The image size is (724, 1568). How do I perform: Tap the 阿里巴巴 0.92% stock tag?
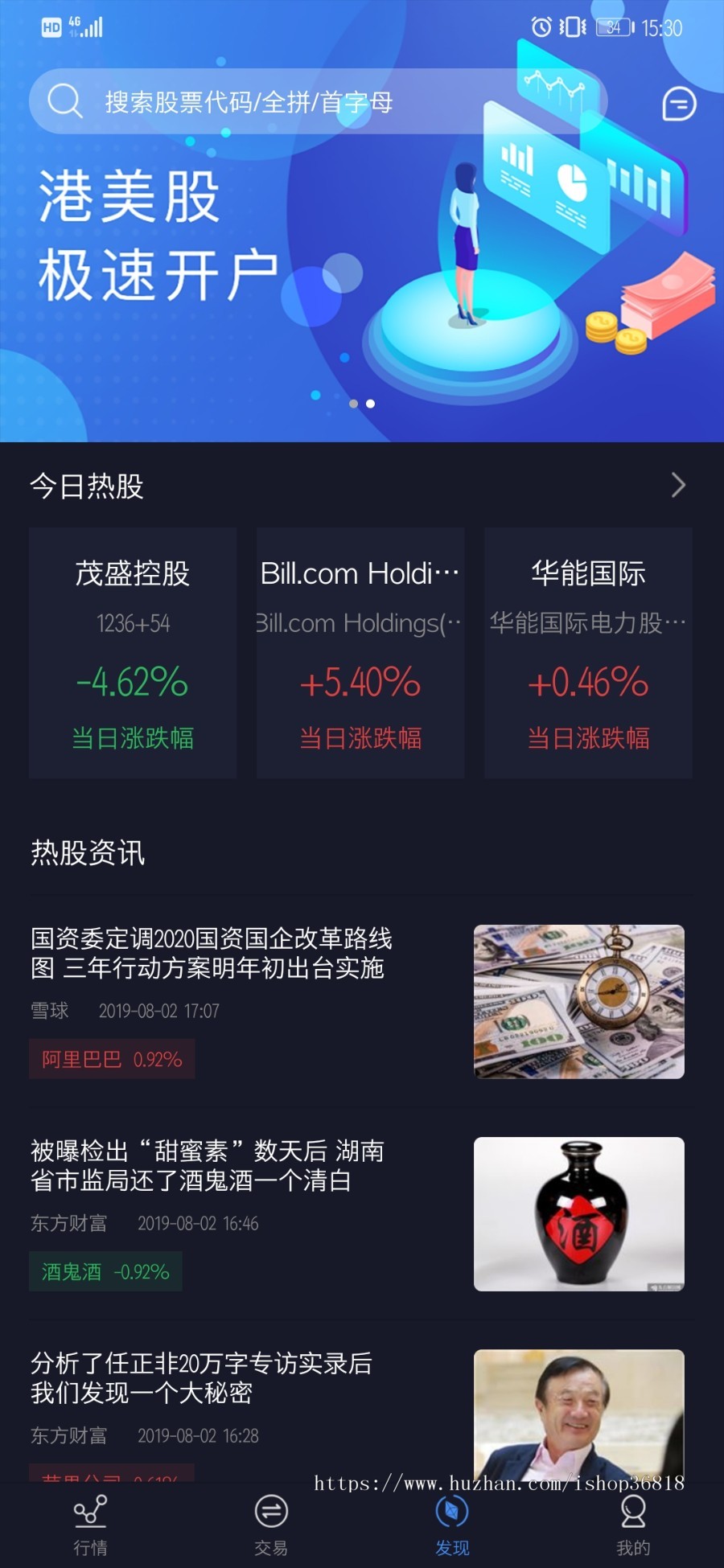point(110,1060)
